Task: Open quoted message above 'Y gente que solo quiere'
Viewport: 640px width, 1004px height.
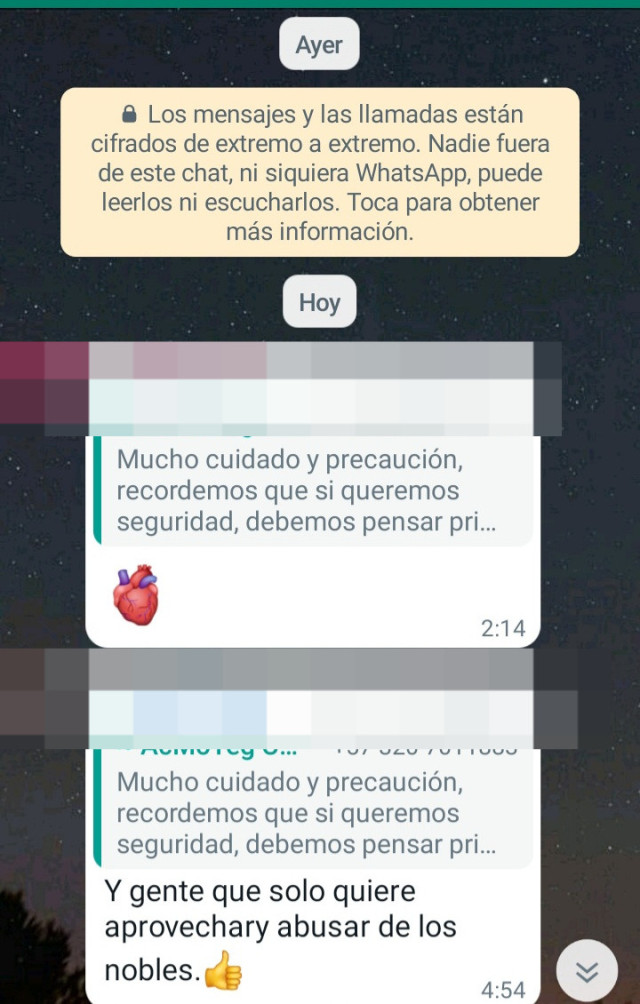Action: (312, 812)
